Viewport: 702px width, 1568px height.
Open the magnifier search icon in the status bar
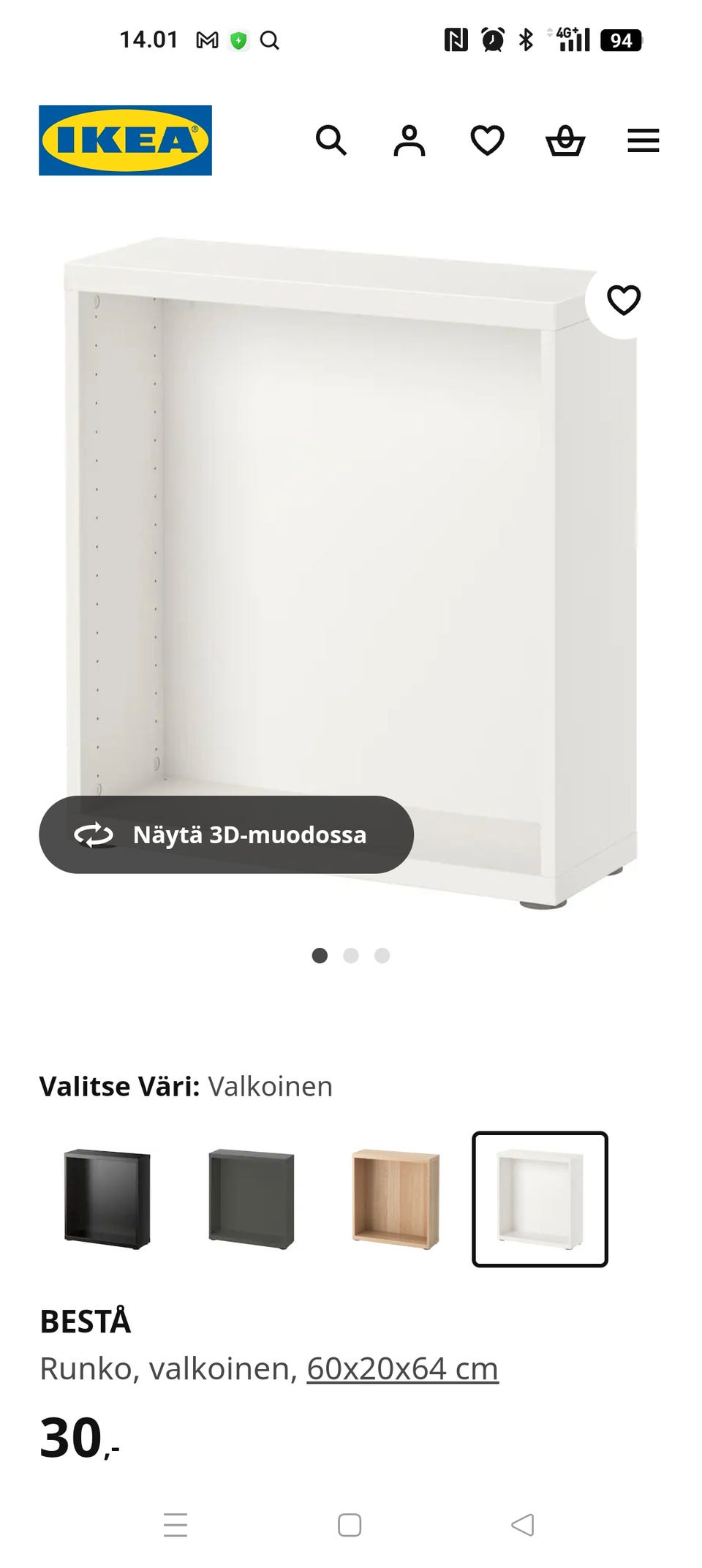[271, 40]
